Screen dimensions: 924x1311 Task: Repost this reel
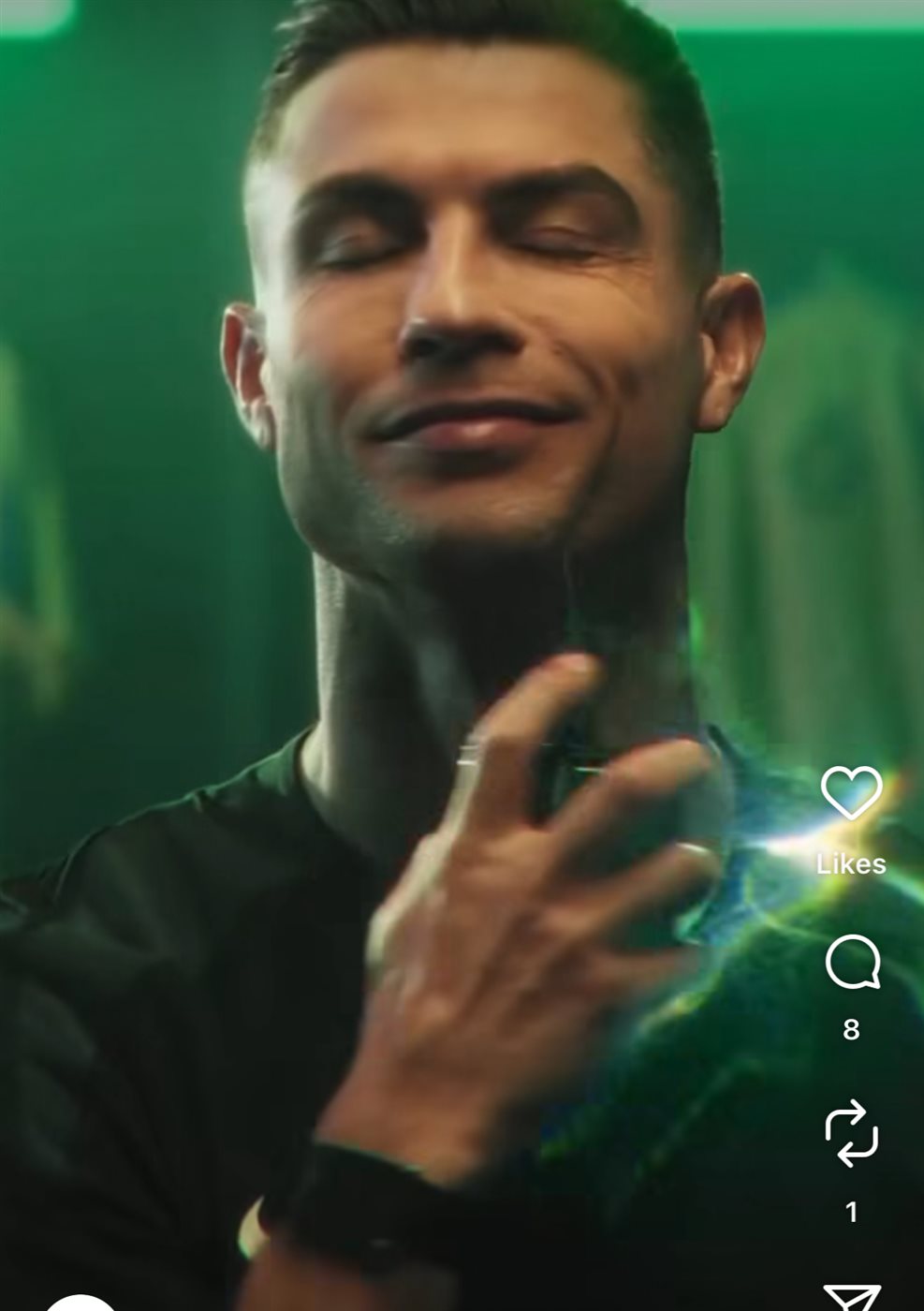tap(851, 1133)
